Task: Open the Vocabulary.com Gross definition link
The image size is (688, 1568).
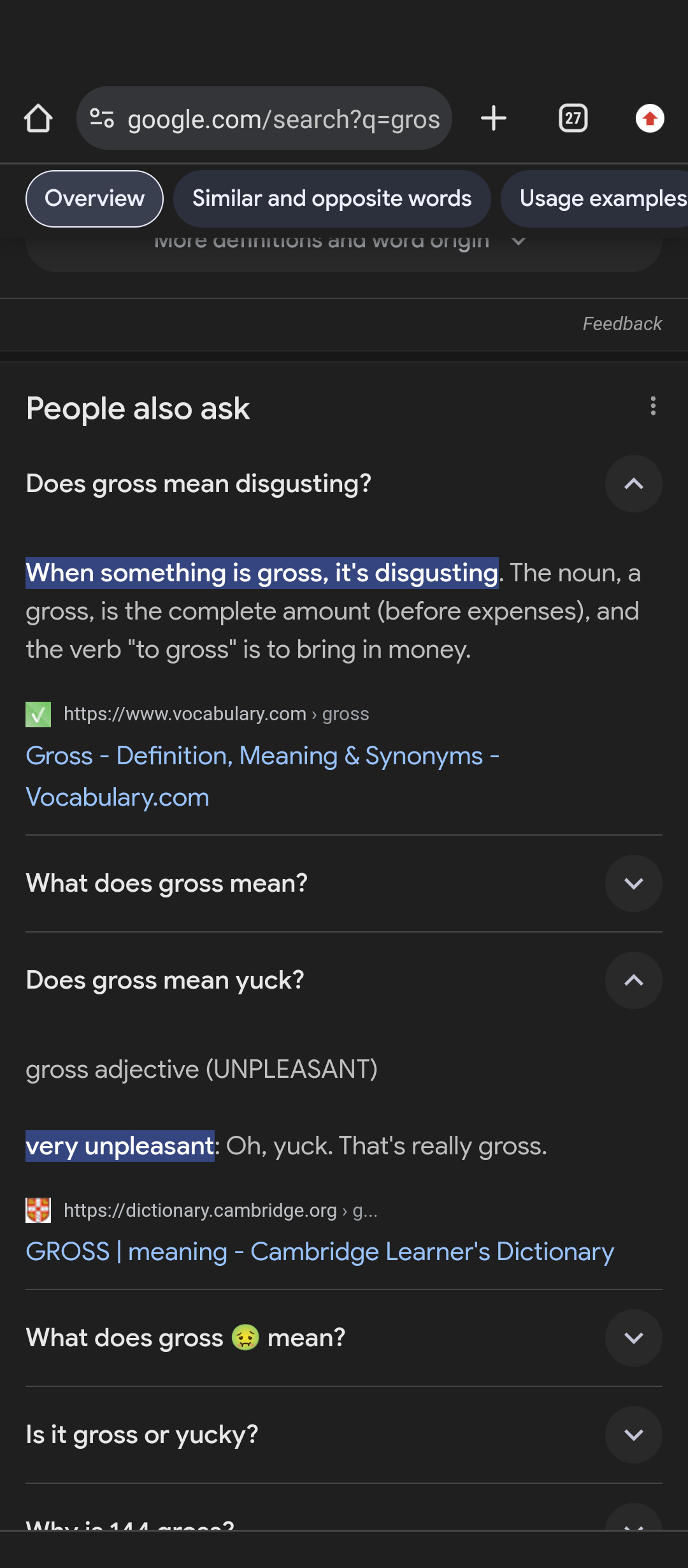Action: tap(262, 776)
